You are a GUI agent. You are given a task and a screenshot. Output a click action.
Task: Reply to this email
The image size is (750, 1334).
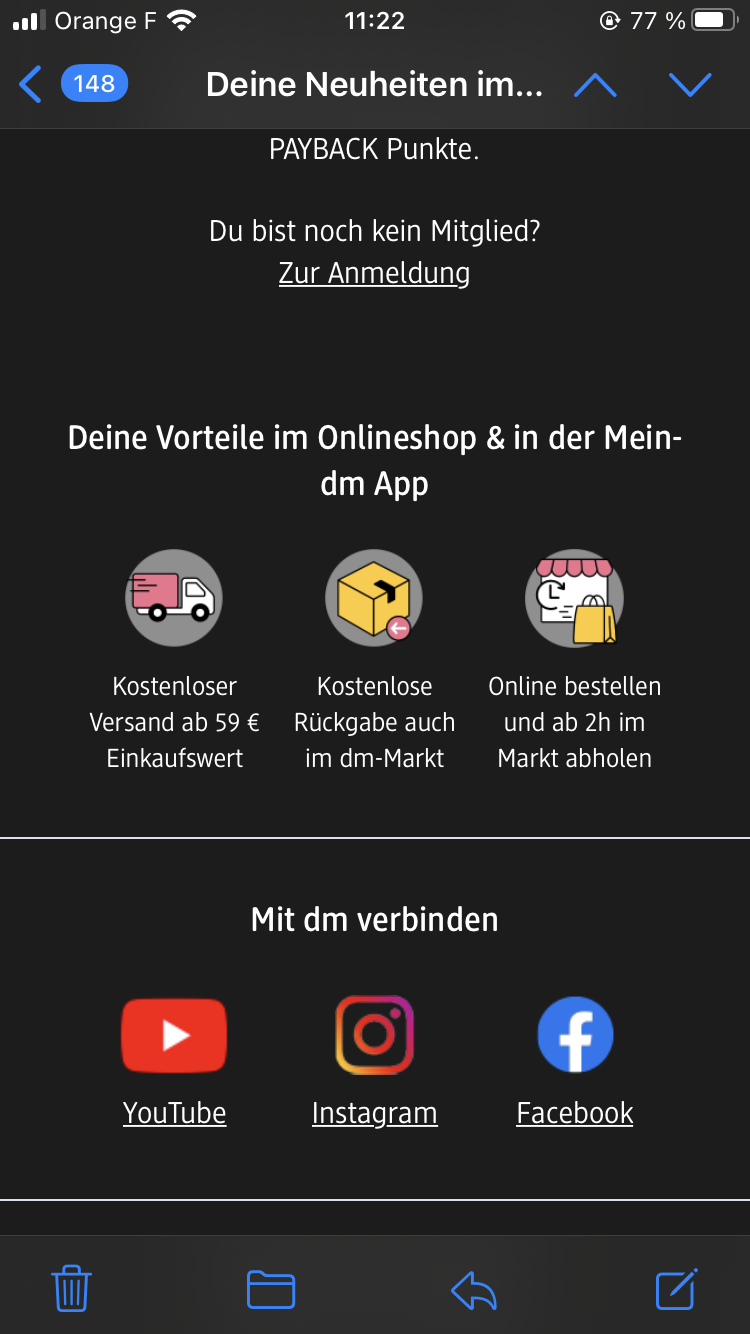click(x=474, y=1289)
